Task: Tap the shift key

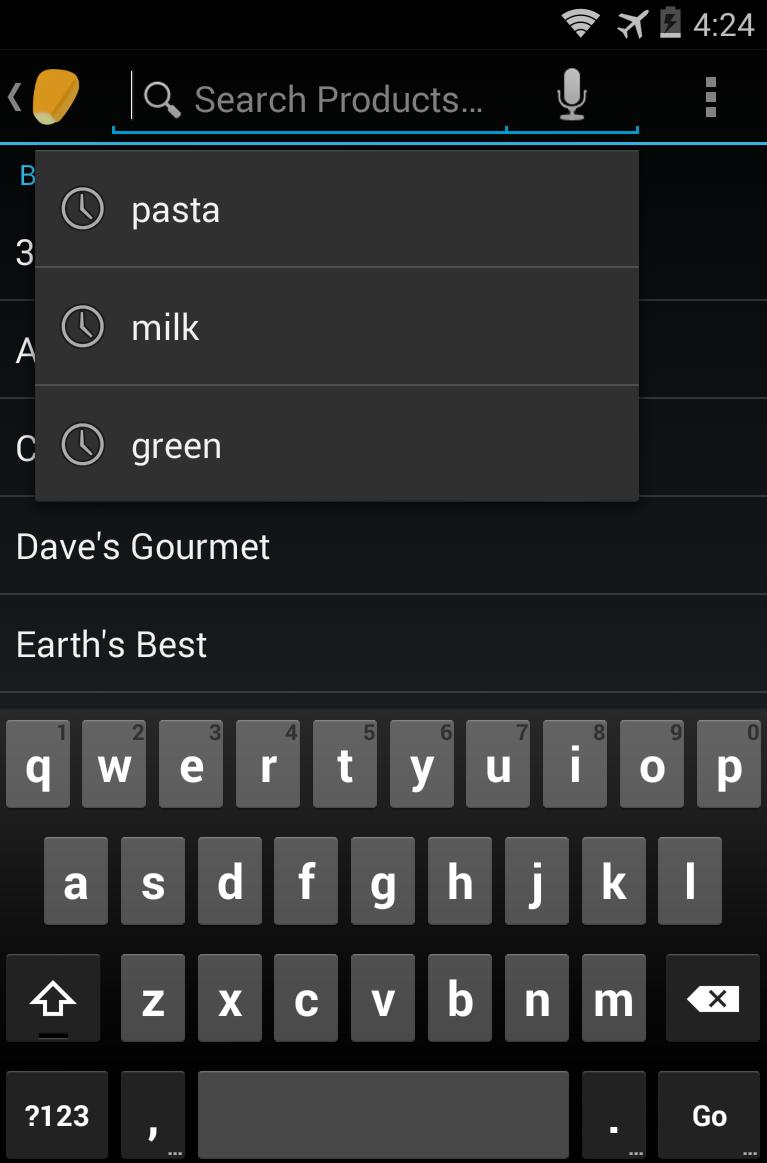Action: (x=53, y=999)
